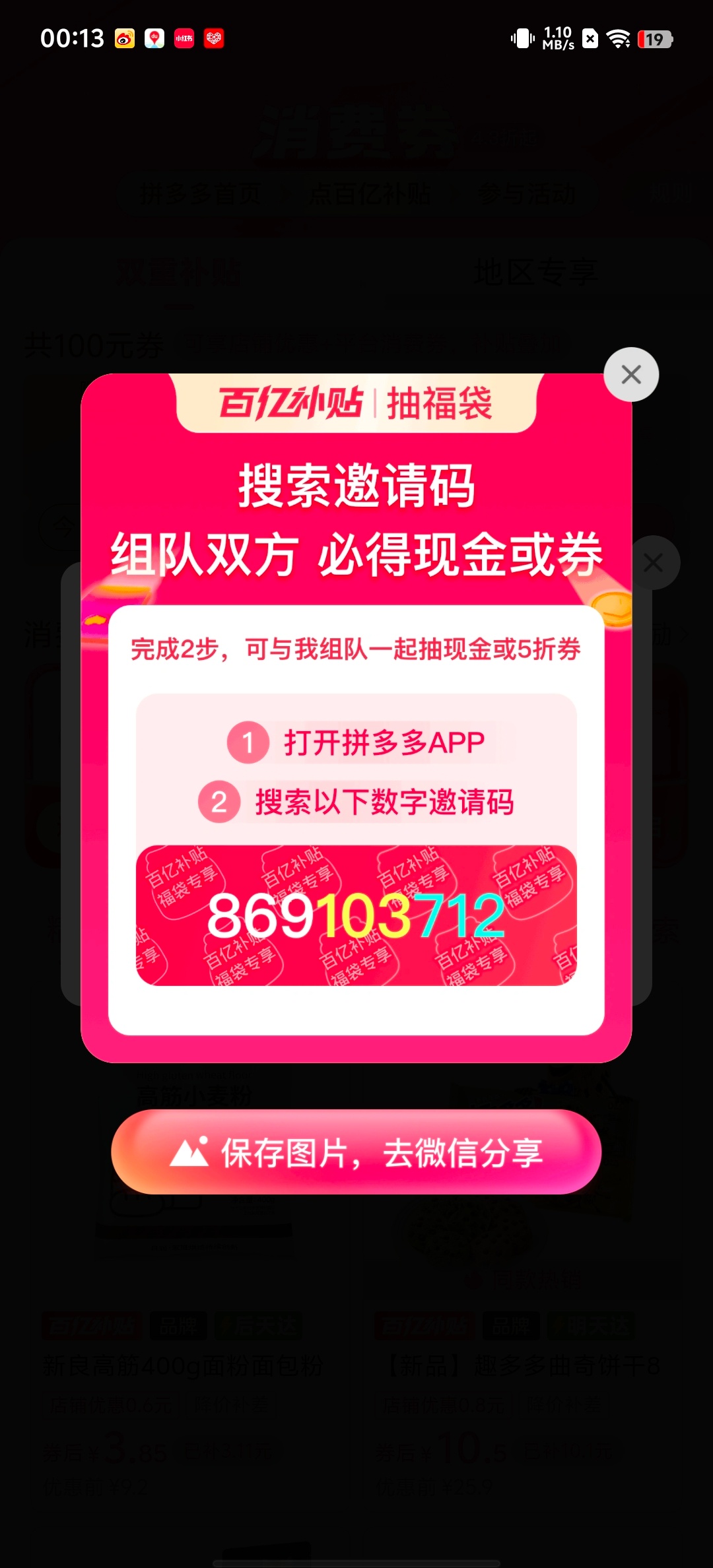
Task: Tap 保存图片，去微信分享 button
Action: (x=356, y=1152)
